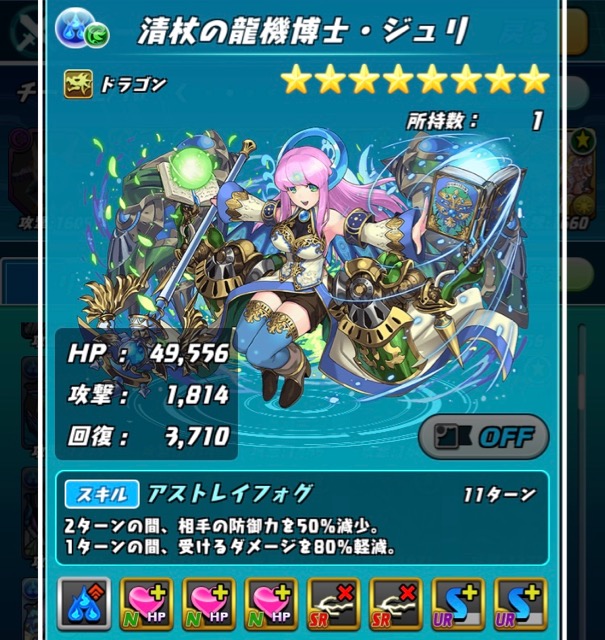Tap the water-drop awakening skill icon
This screenshot has width=605, height=640.
(83, 605)
